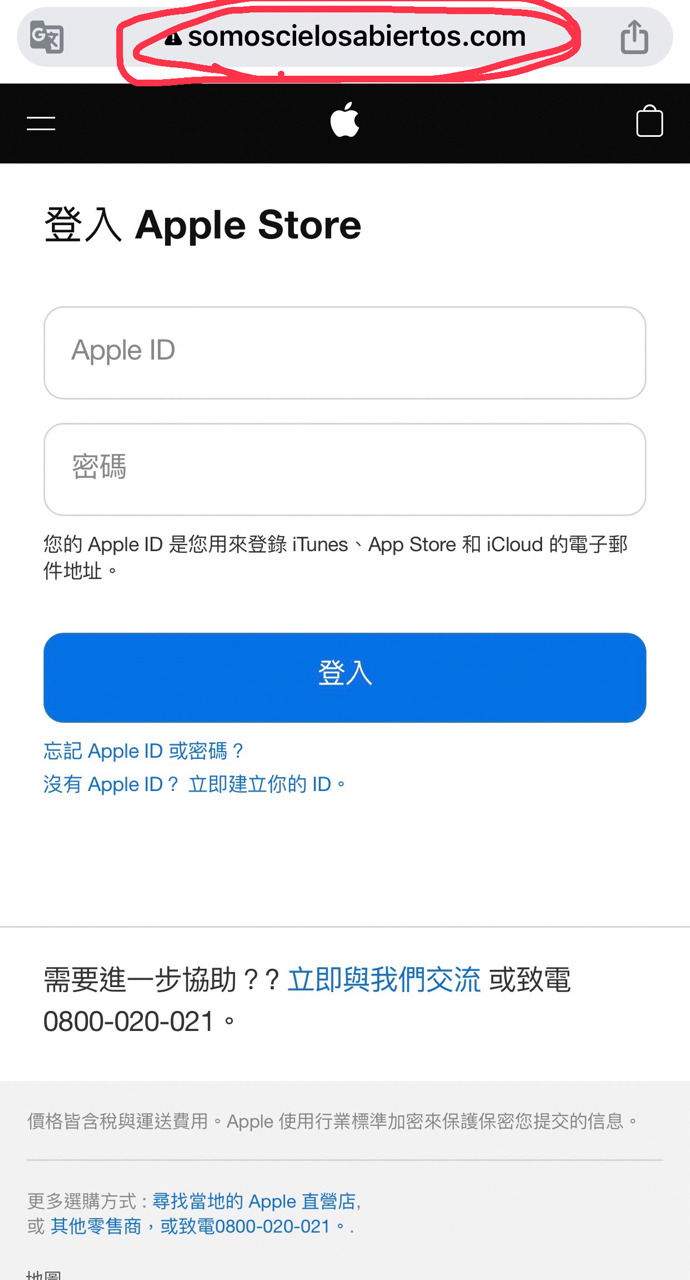This screenshot has width=690, height=1280.
Task: Tap the Apple logo in header
Action: click(345, 122)
